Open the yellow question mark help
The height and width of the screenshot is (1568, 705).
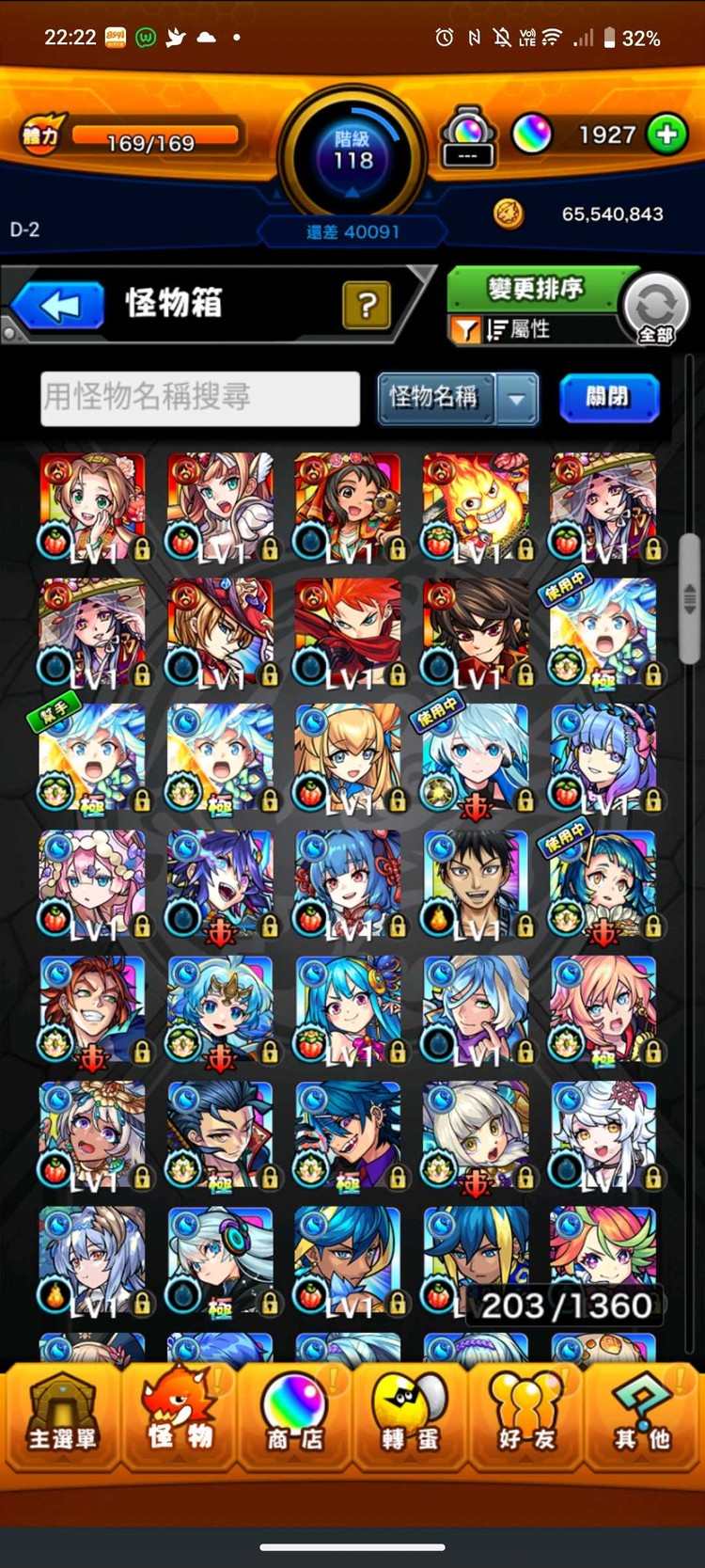pyautogui.click(x=367, y=305)
